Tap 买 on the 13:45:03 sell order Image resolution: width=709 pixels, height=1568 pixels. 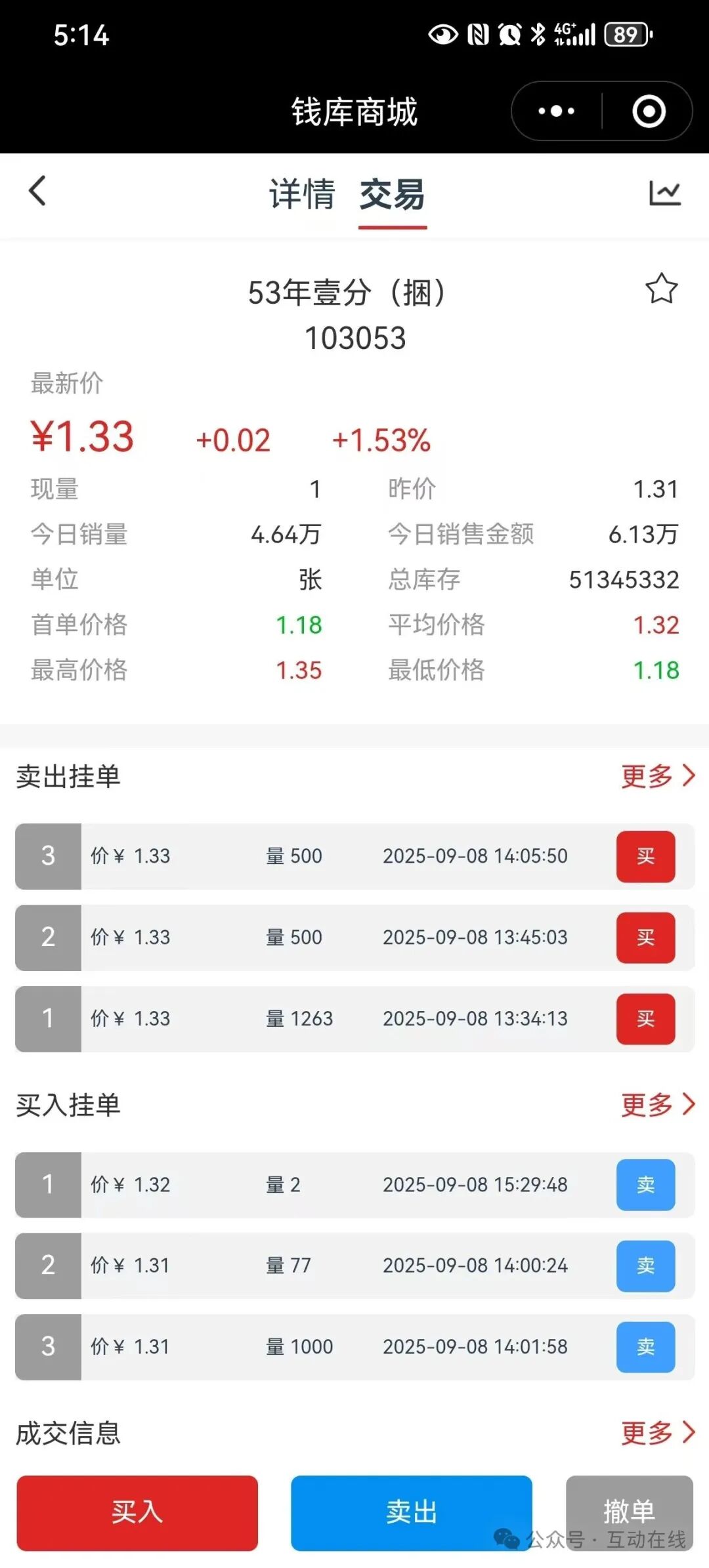click(x=645, y=938)
